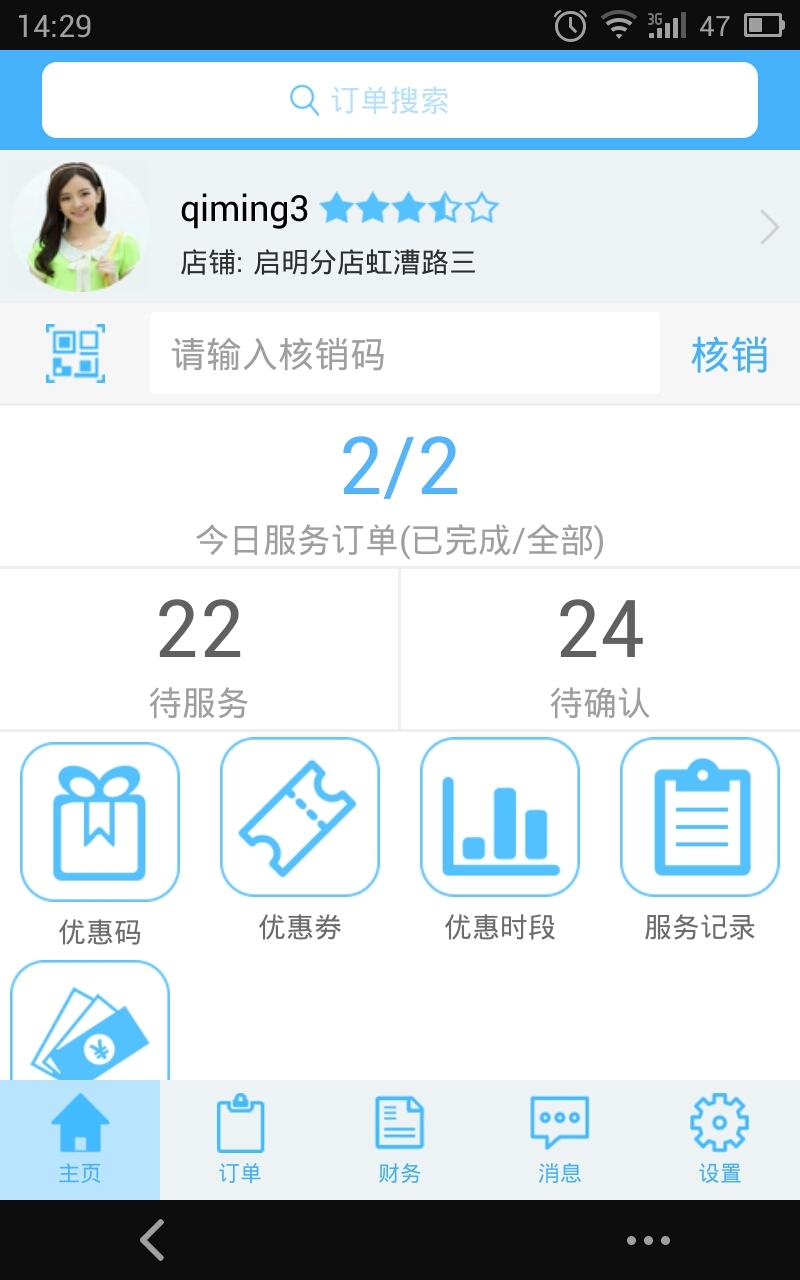Tap the 核销 button
The width and height of the screenshot is (800, 1280).
coord(729,355)
